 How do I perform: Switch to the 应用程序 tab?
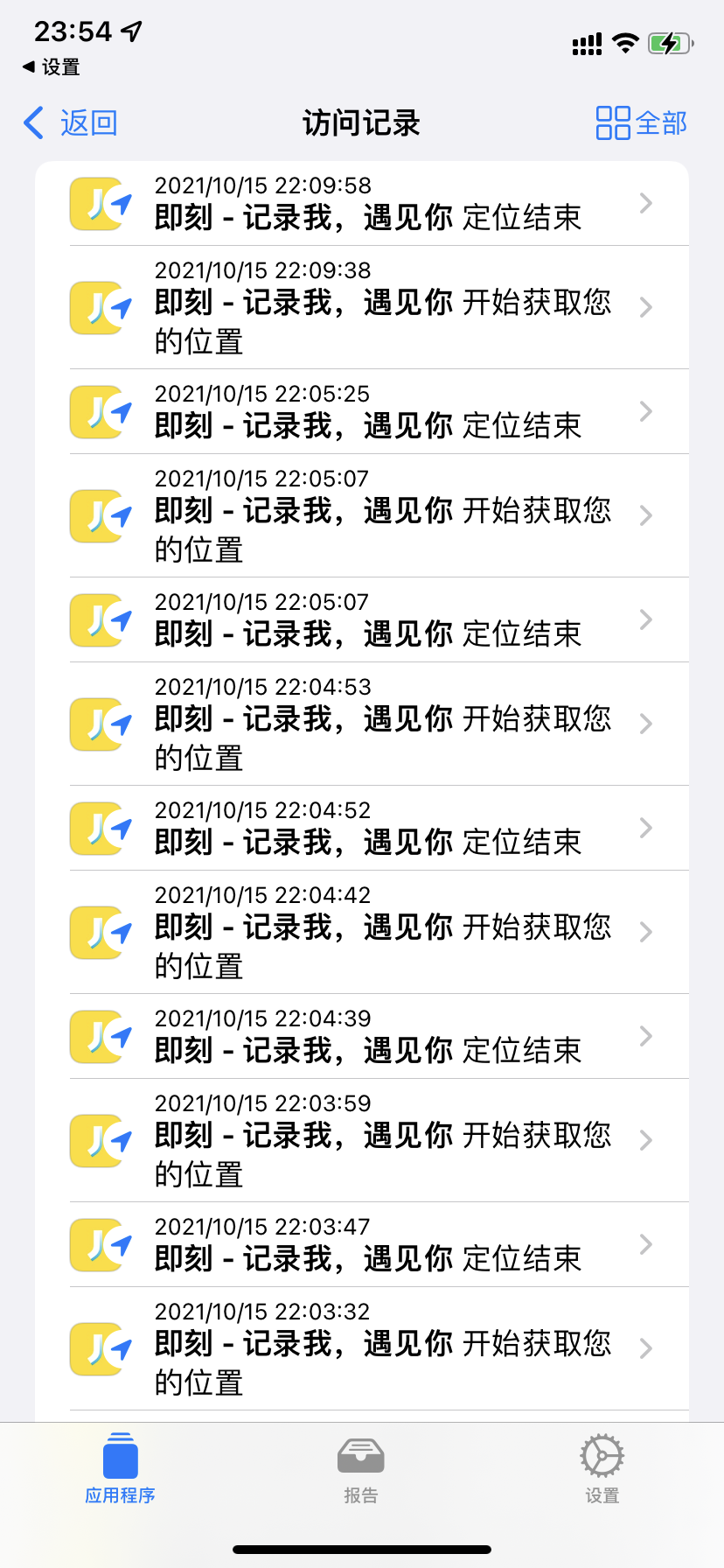121,1469
